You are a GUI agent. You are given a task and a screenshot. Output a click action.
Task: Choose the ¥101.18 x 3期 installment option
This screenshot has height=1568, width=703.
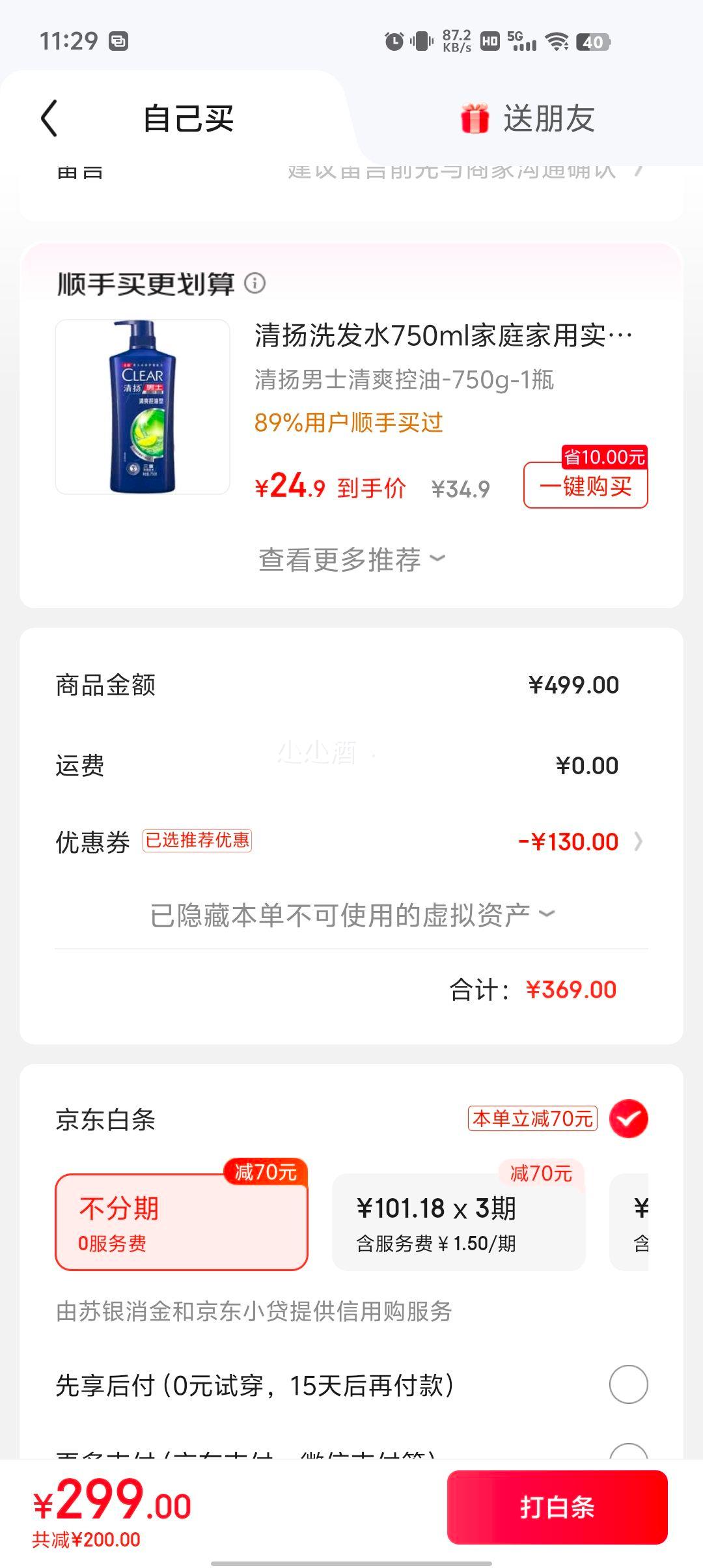click(x=458, y=1222)
